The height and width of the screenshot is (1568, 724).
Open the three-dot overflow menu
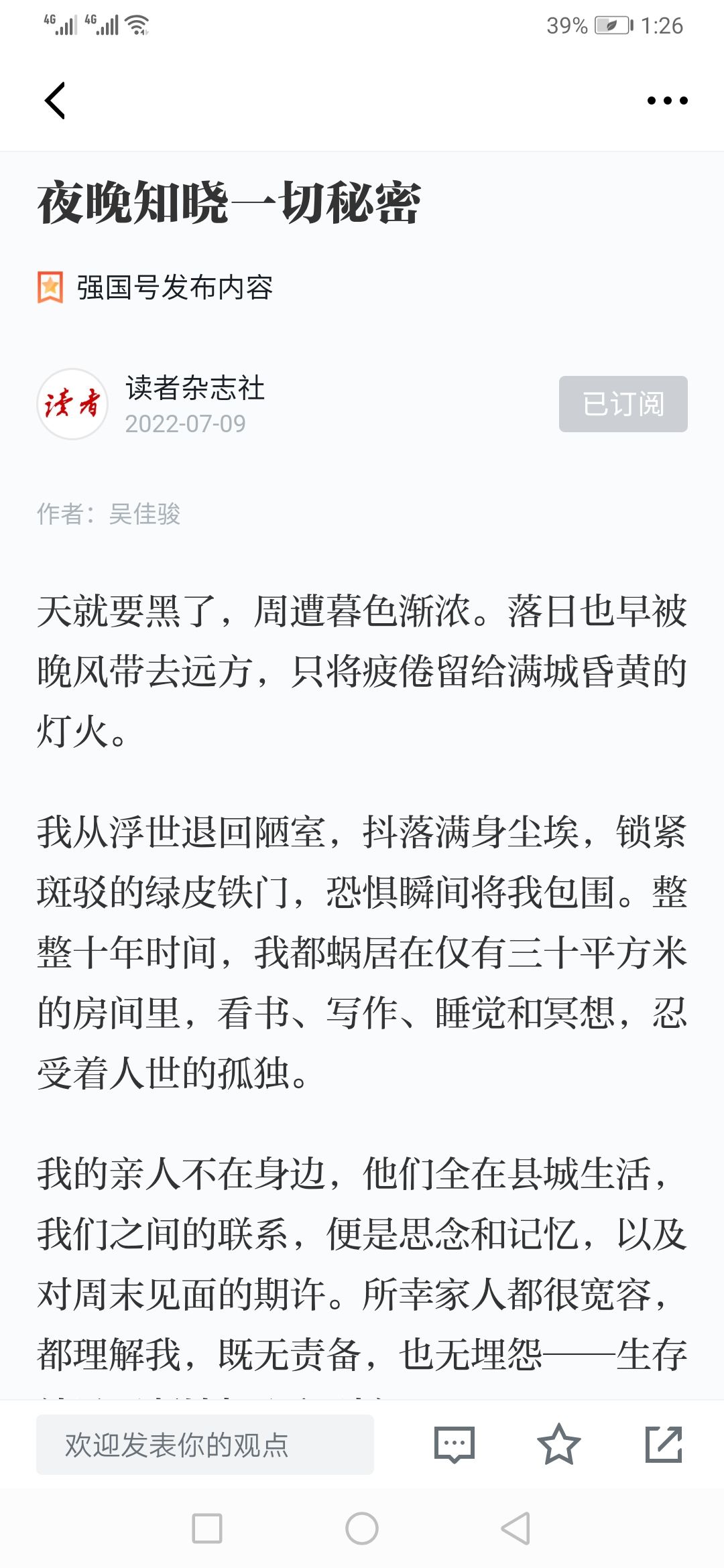pyautogui.click(x=667, y=101)
